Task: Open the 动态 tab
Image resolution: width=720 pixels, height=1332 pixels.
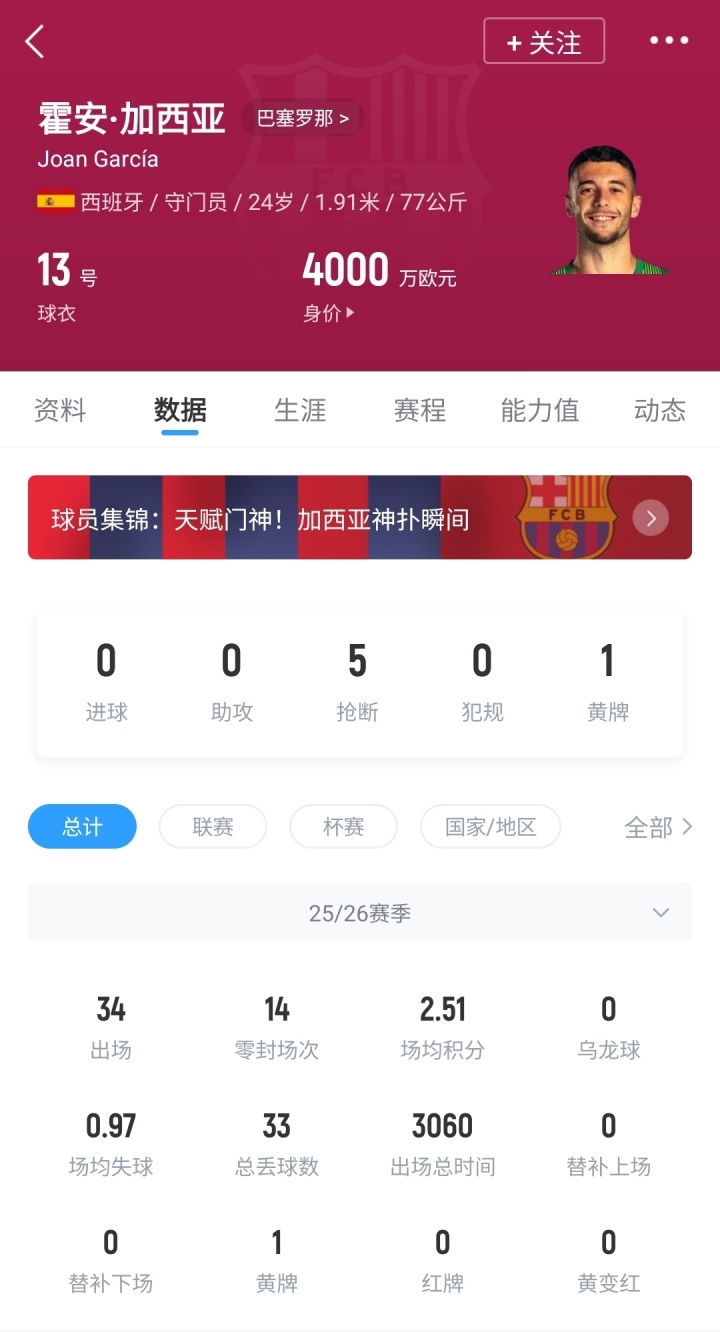Action: pyautogui.click(x=660, y=410)
